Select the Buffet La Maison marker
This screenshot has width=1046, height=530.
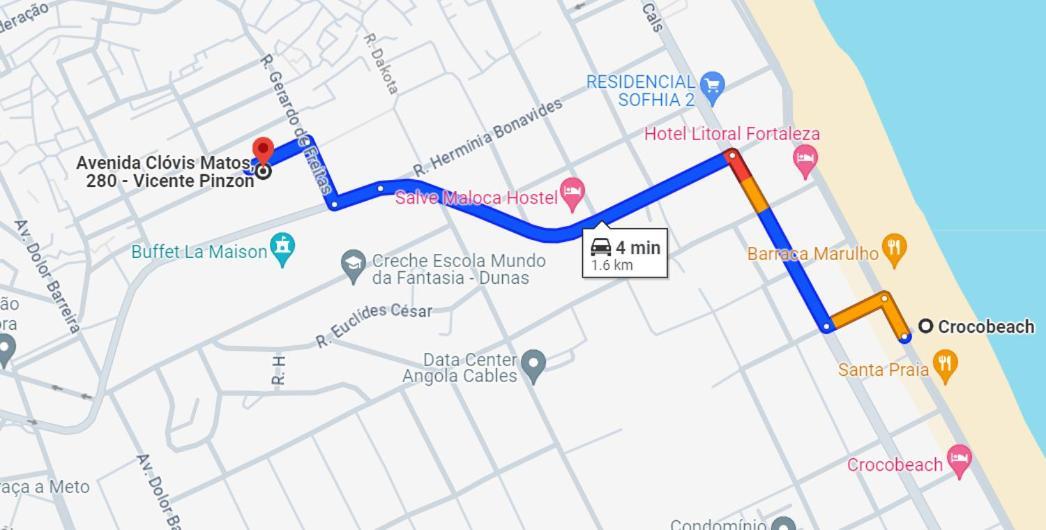click(x=283, y=246)
